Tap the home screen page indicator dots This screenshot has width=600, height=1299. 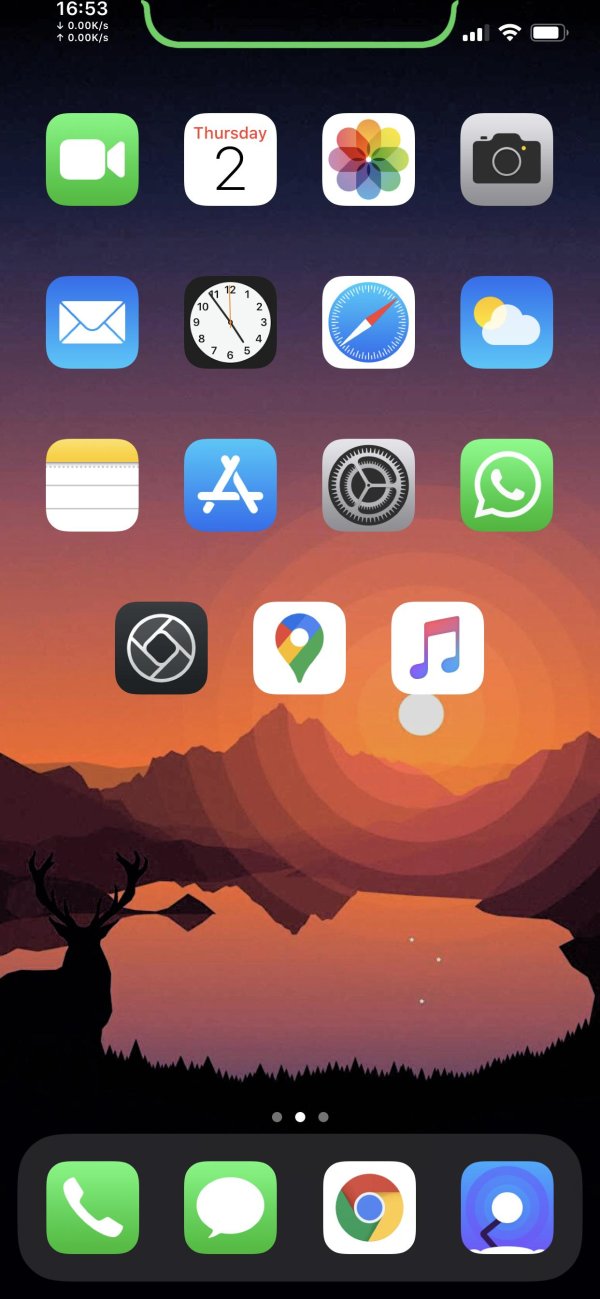tap(300, 1117)
